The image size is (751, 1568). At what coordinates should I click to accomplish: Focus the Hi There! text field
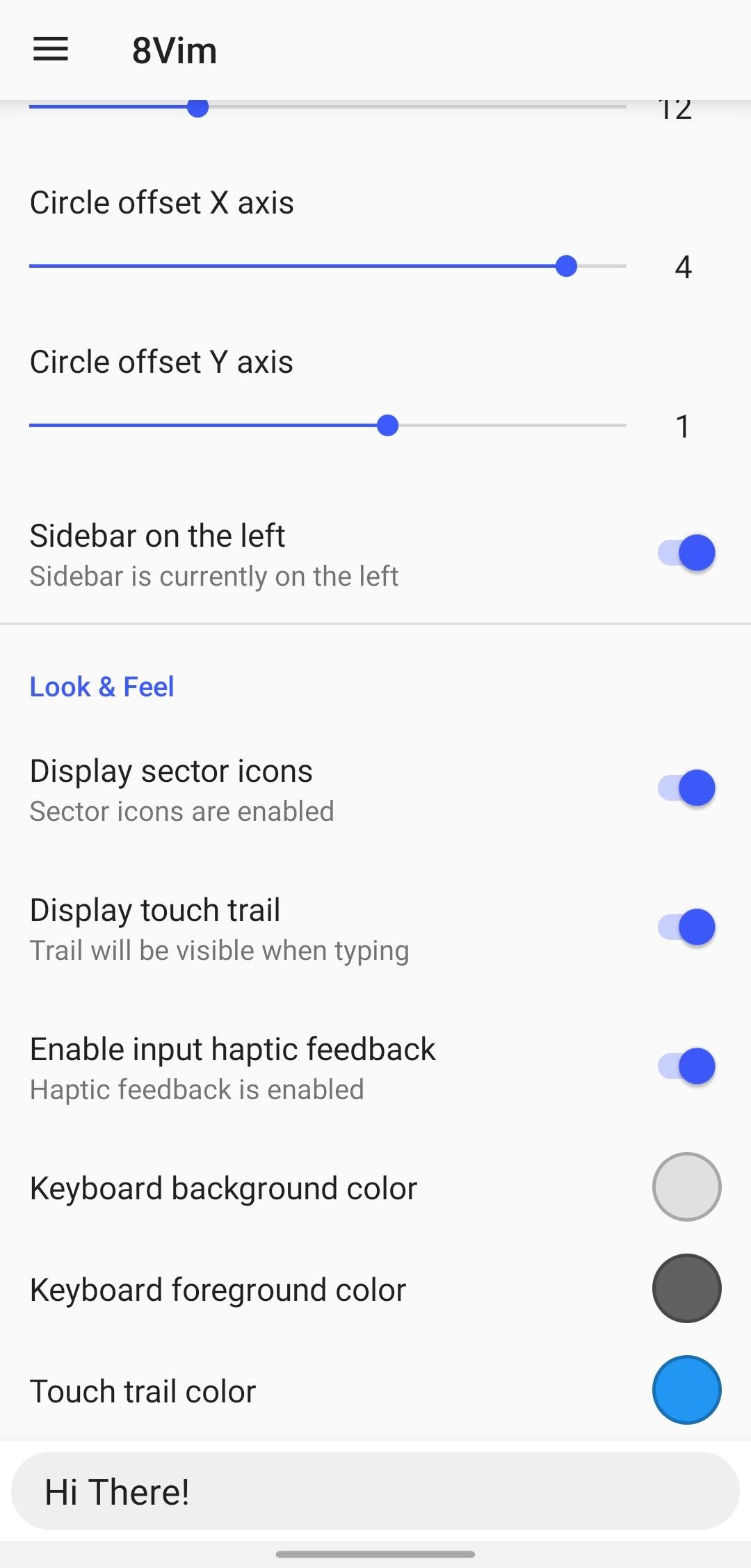click(375, 1491)
